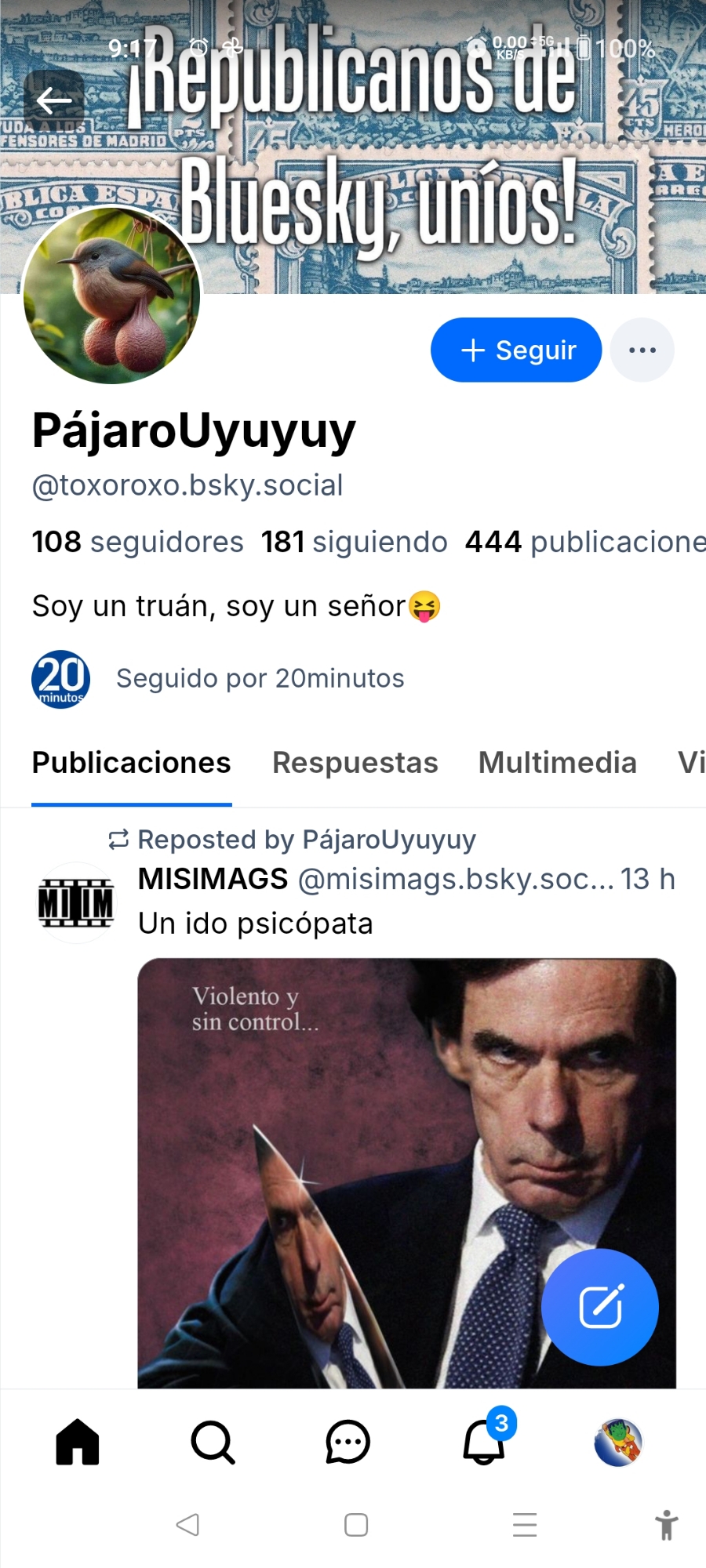Open the search tab
The width and height of the screenshot is (706, 1568).
point(213,1442)
